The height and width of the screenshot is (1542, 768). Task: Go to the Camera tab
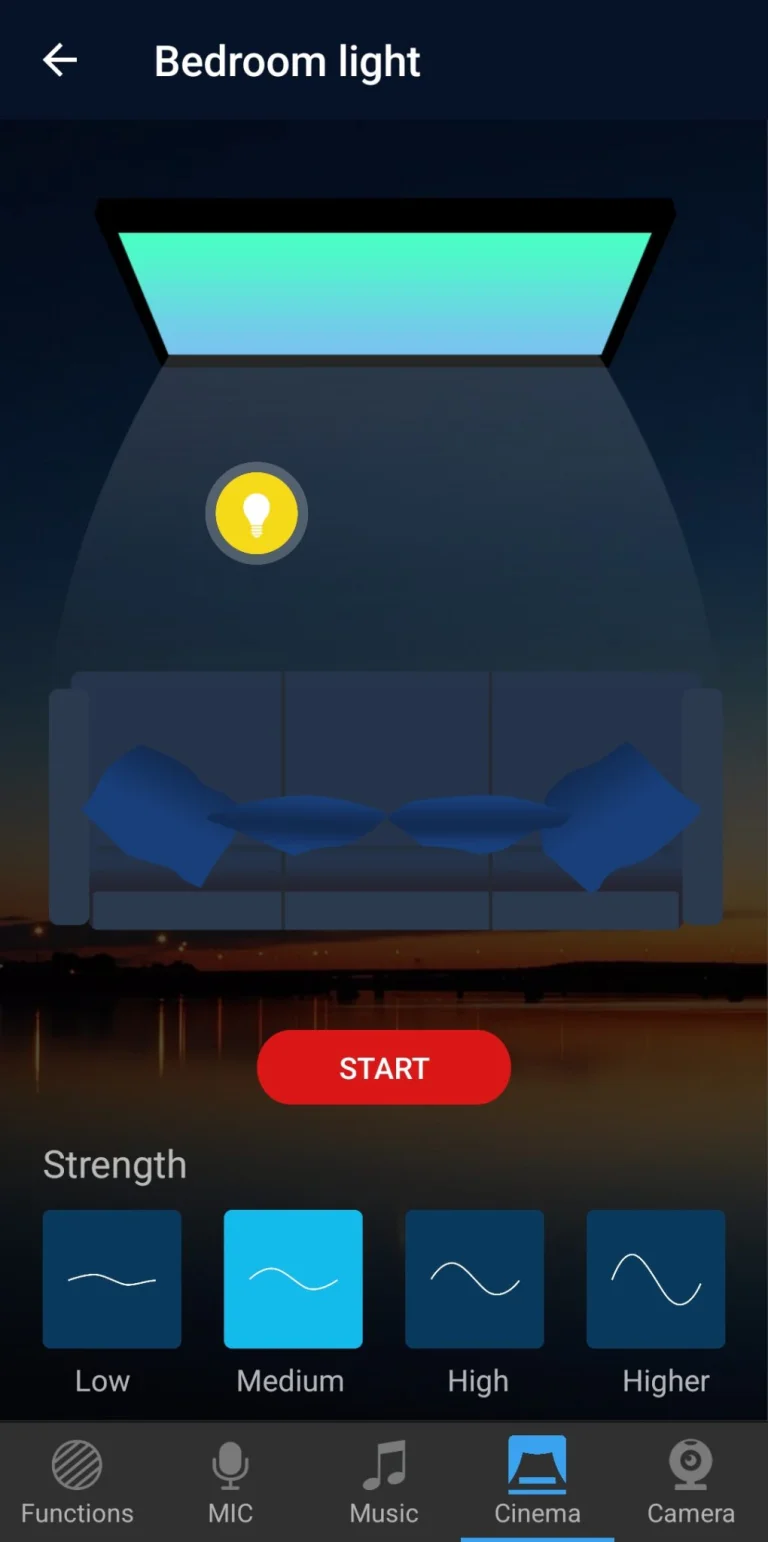[691, 1483]
